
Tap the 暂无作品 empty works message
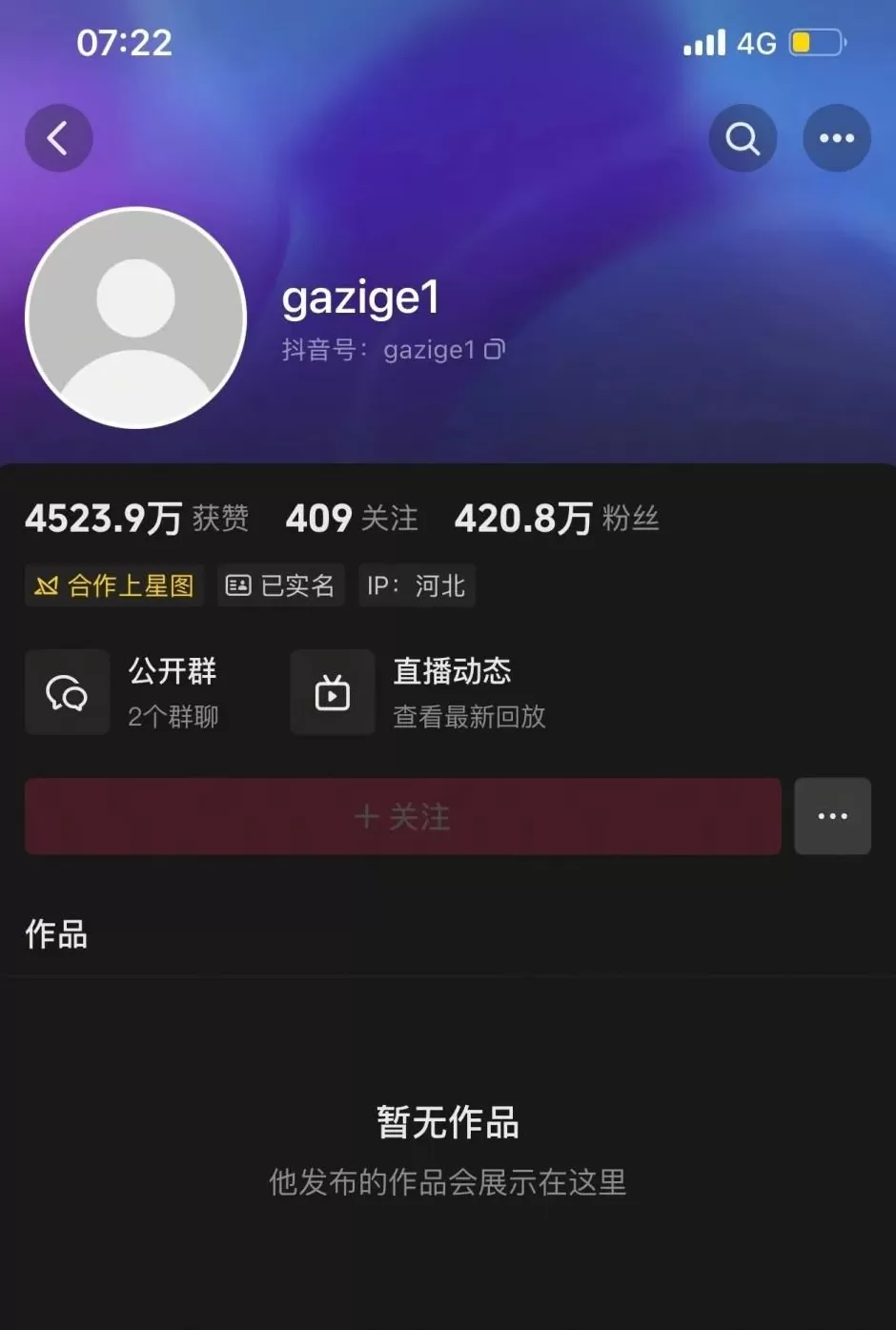pyautogui.click(x=448, y=1124)
